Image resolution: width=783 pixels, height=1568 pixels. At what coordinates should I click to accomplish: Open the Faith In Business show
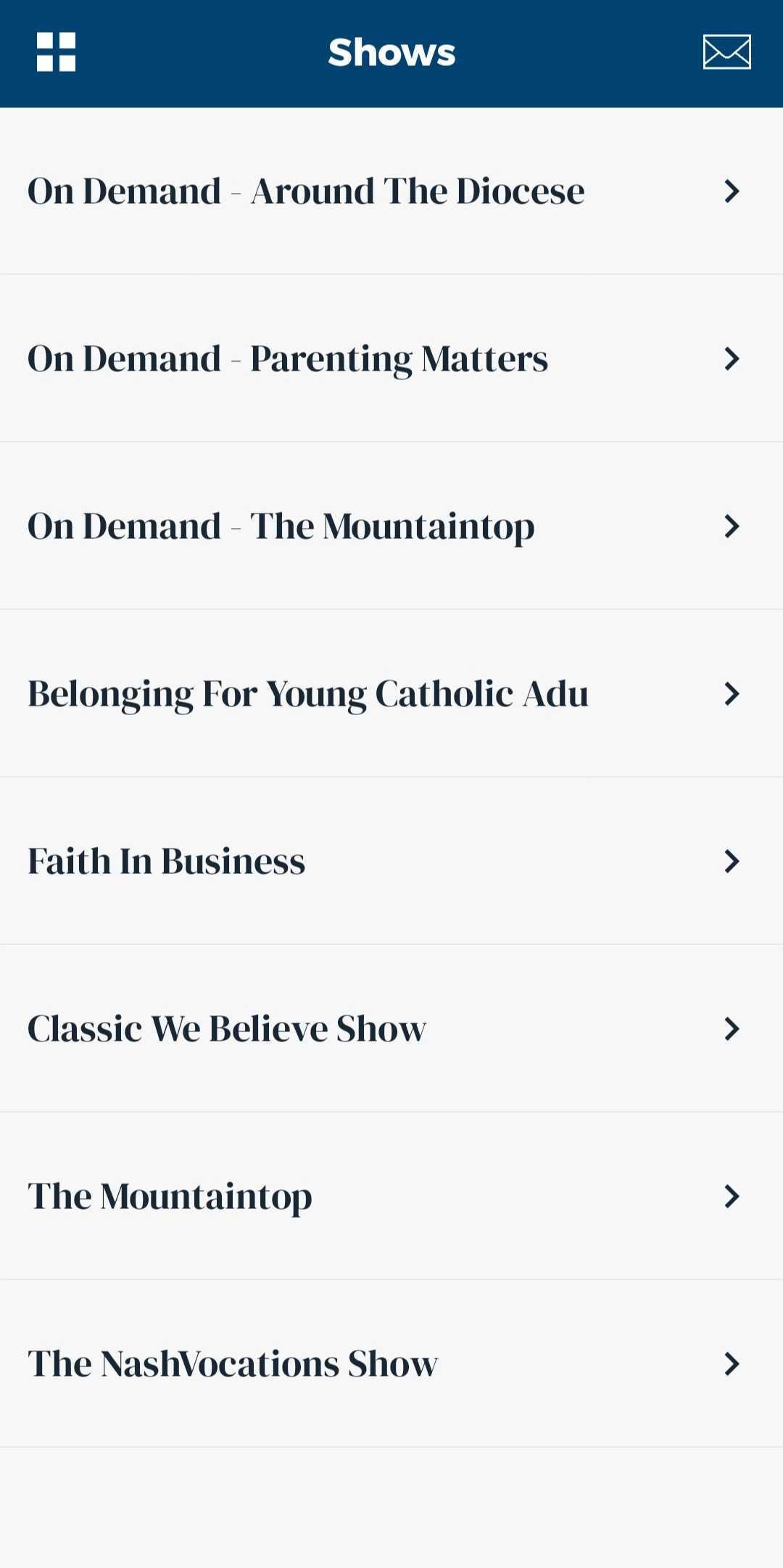(391, 861)
